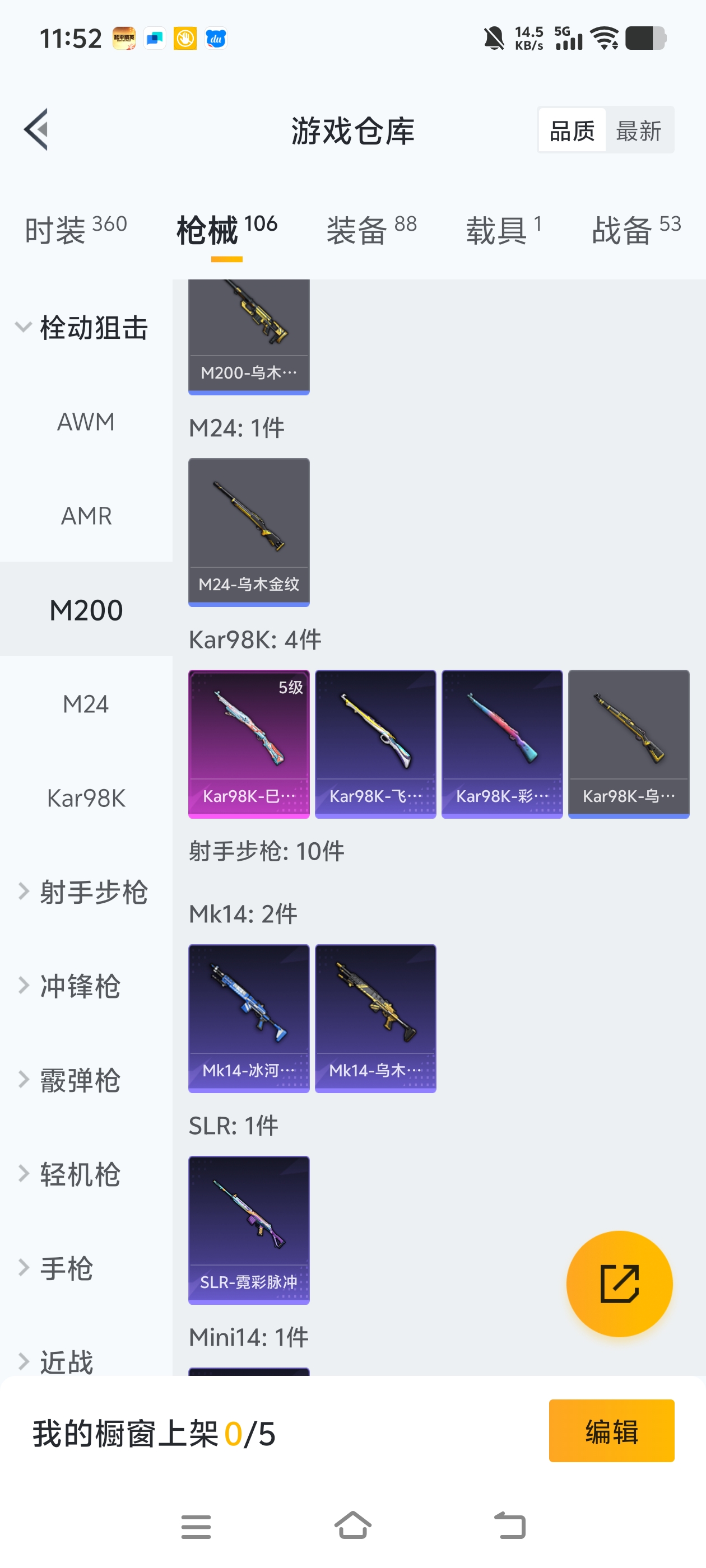This screenshot has width=706, height=1568.
Task: Open the M24-乌木金纹 weapon thumbnail
Action: tap(249, 531)
